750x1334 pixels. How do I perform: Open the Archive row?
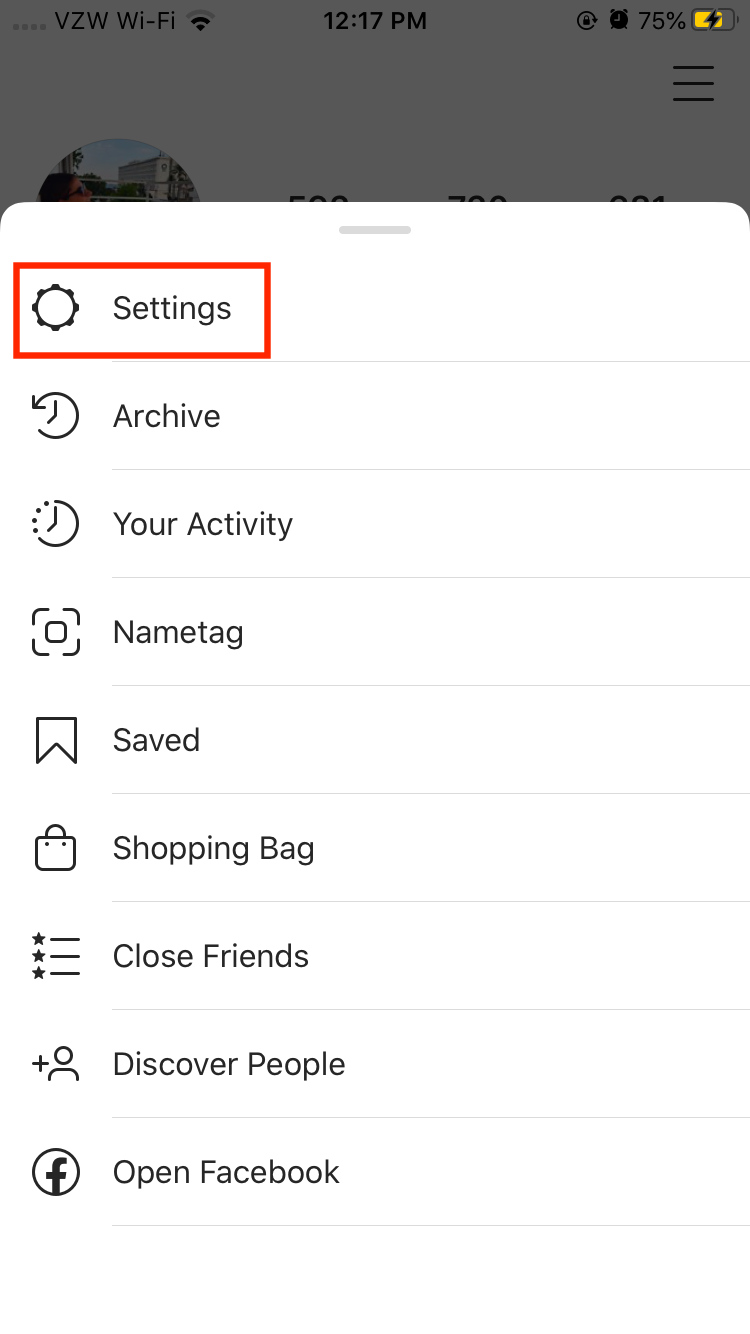pyautogui.click(x=375, y=416)
